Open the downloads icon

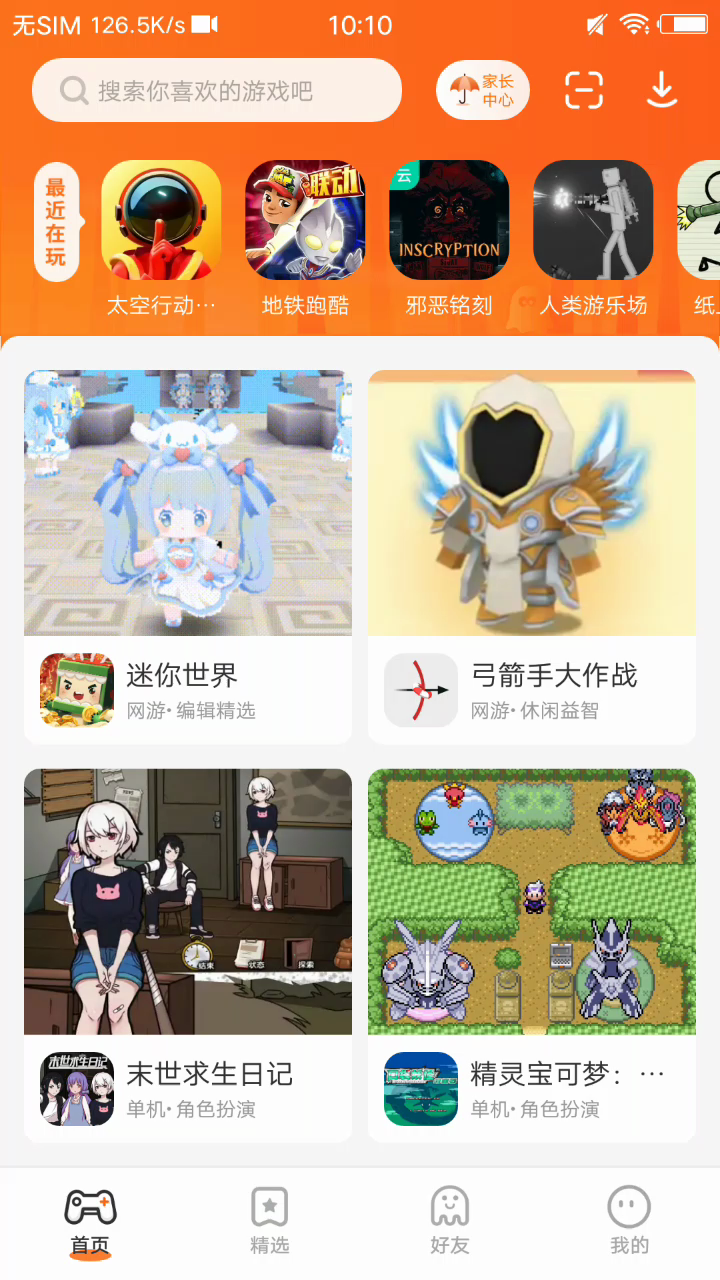pyautogui.click(x=662, y=91)
